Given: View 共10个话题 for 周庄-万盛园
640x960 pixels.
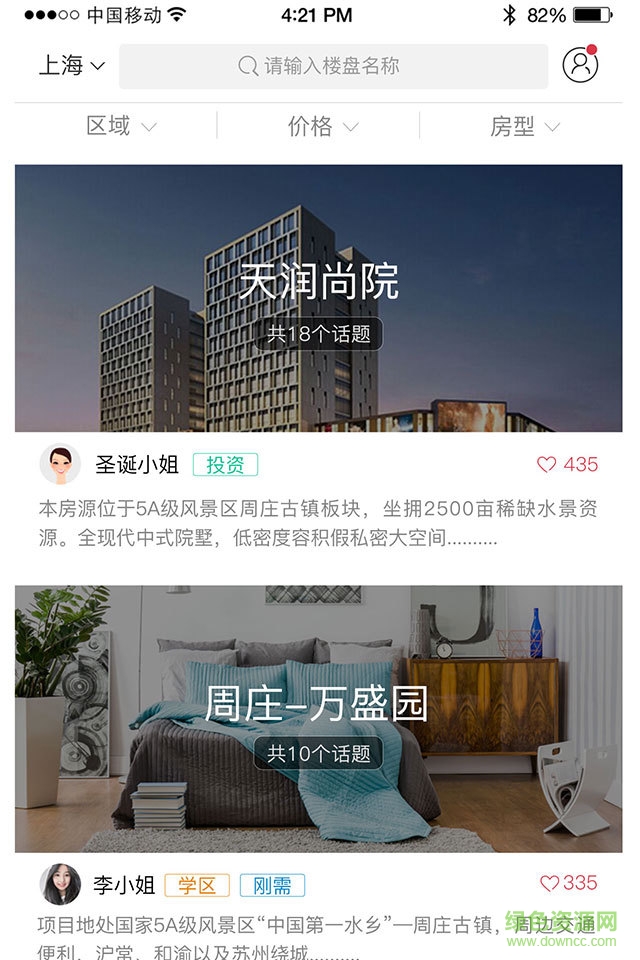Looking at the screenshot, I should [319, 752].
